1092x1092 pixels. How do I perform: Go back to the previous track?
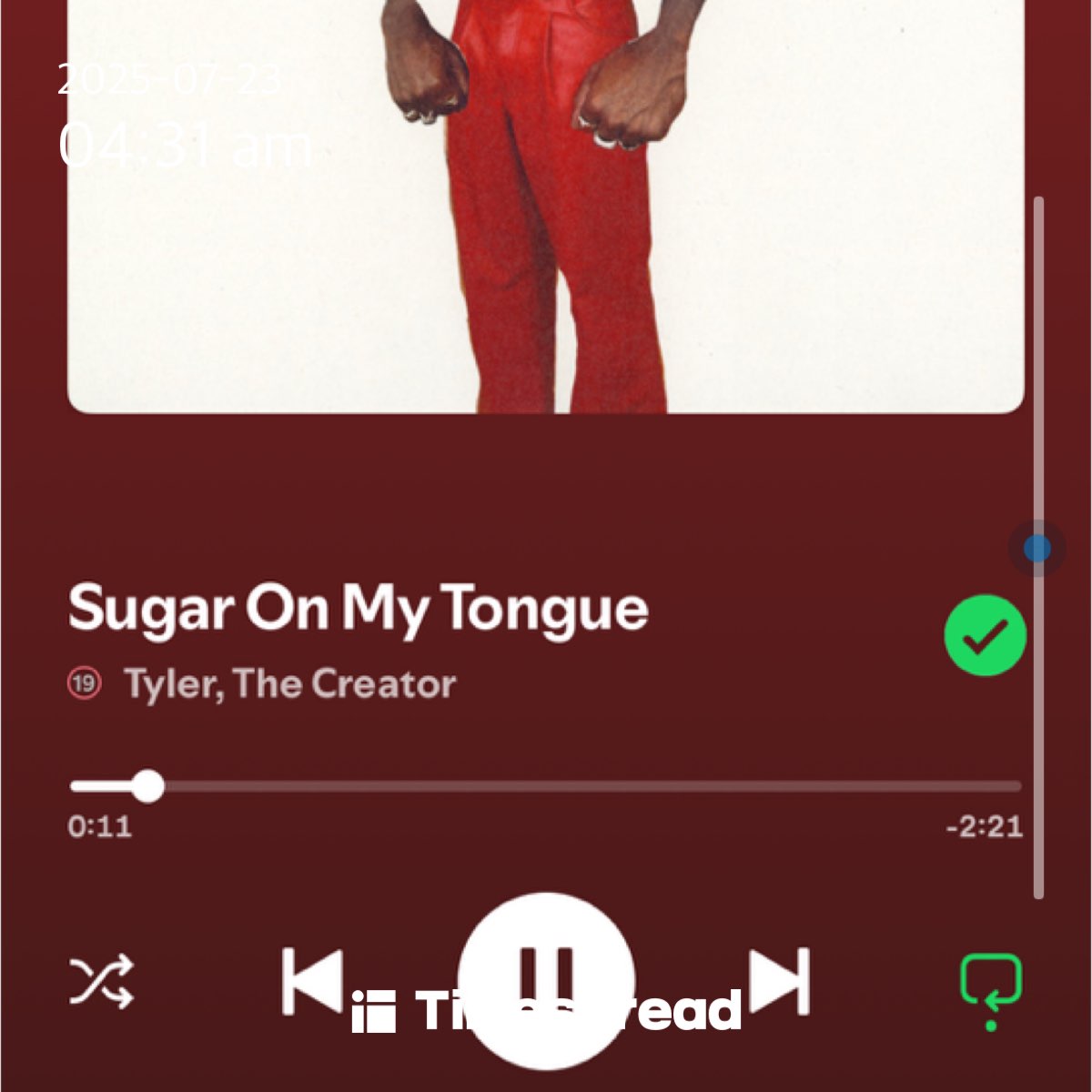click(x=312, y=981)
